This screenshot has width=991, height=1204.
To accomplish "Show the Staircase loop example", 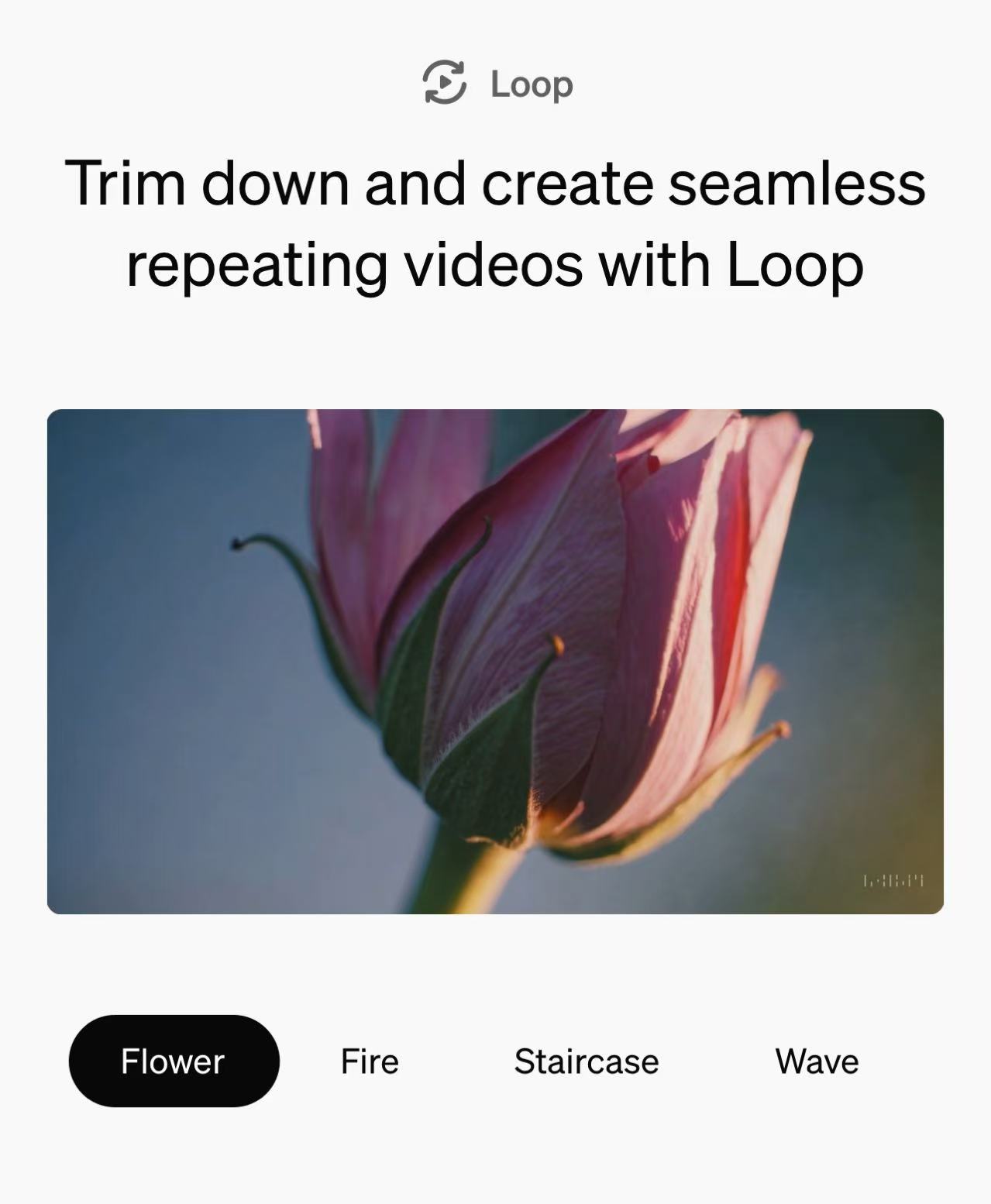I will click(x=586, y=1061).
